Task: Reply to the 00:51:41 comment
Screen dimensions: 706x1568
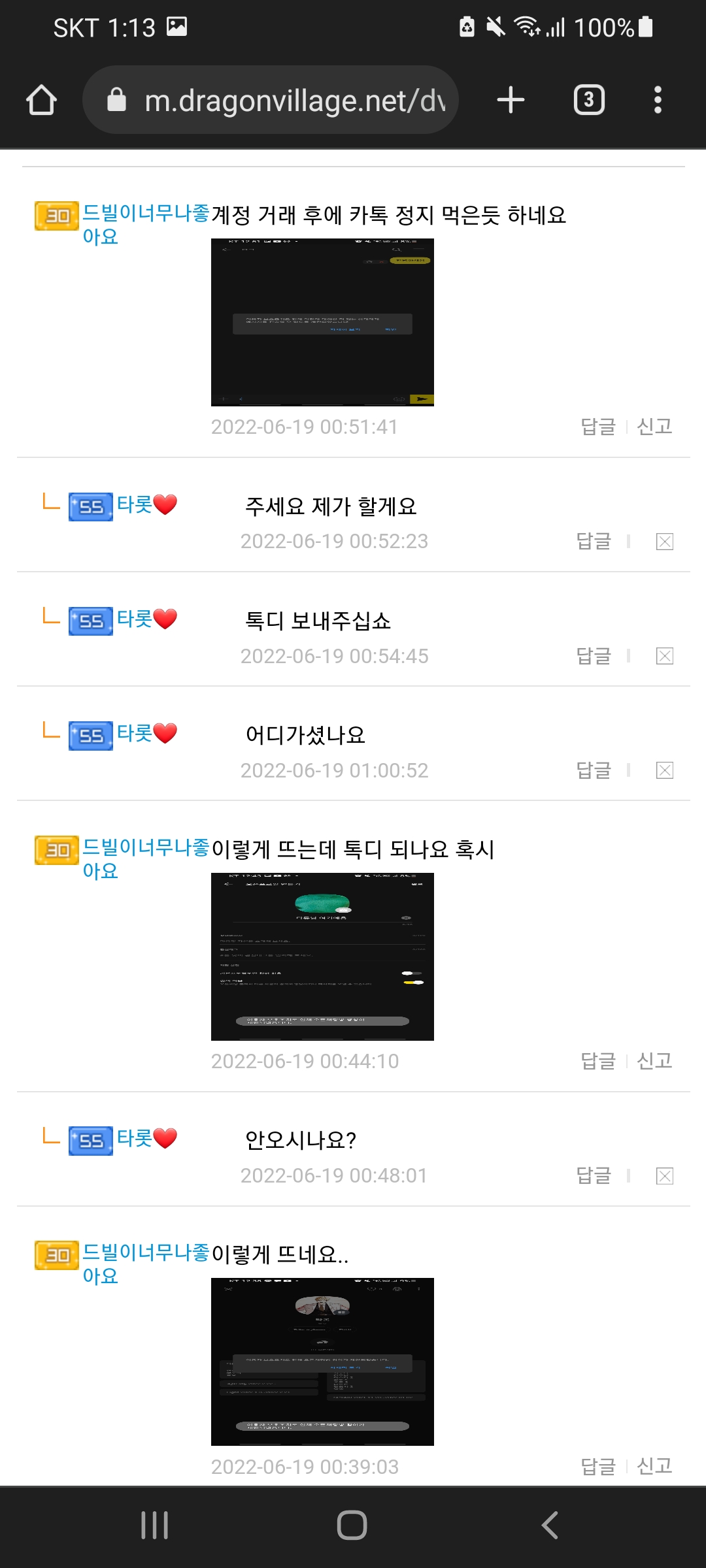Action: pyautogui.click(x=598, y=427)
